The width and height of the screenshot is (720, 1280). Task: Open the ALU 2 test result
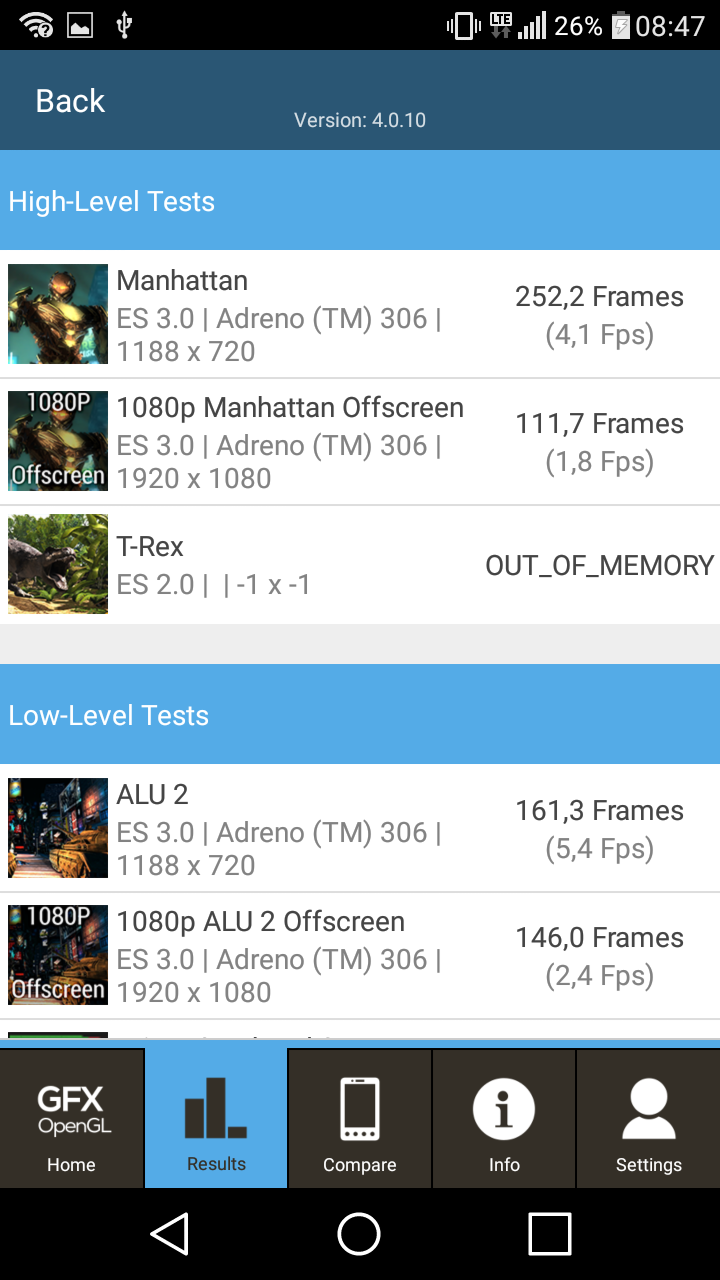[x=360, y=829]
